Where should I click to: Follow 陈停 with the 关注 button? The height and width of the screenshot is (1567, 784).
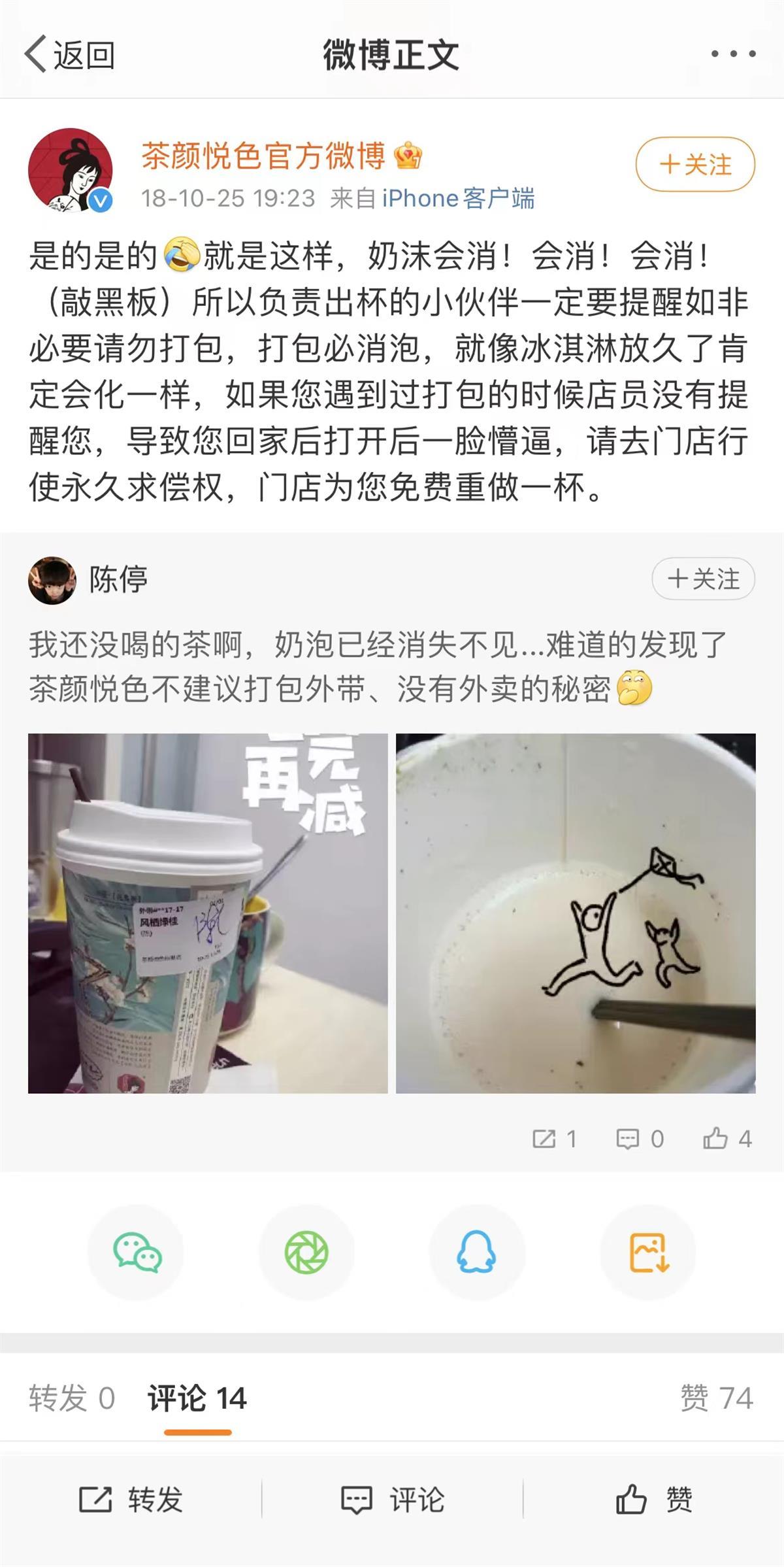(x=703, y=579)
